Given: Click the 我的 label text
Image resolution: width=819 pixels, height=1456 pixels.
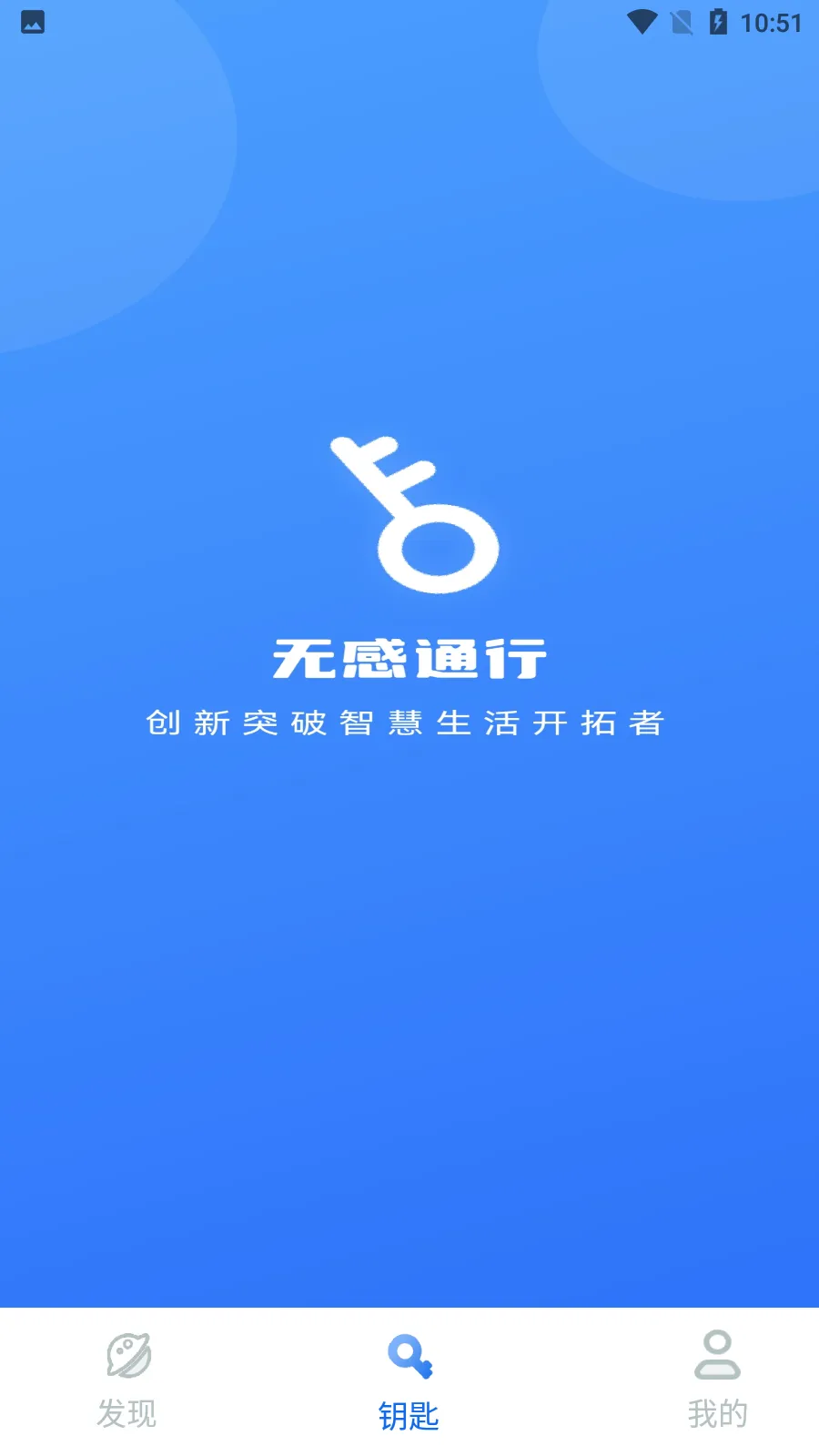Looking at the screenshot, I should [718, 1413].
